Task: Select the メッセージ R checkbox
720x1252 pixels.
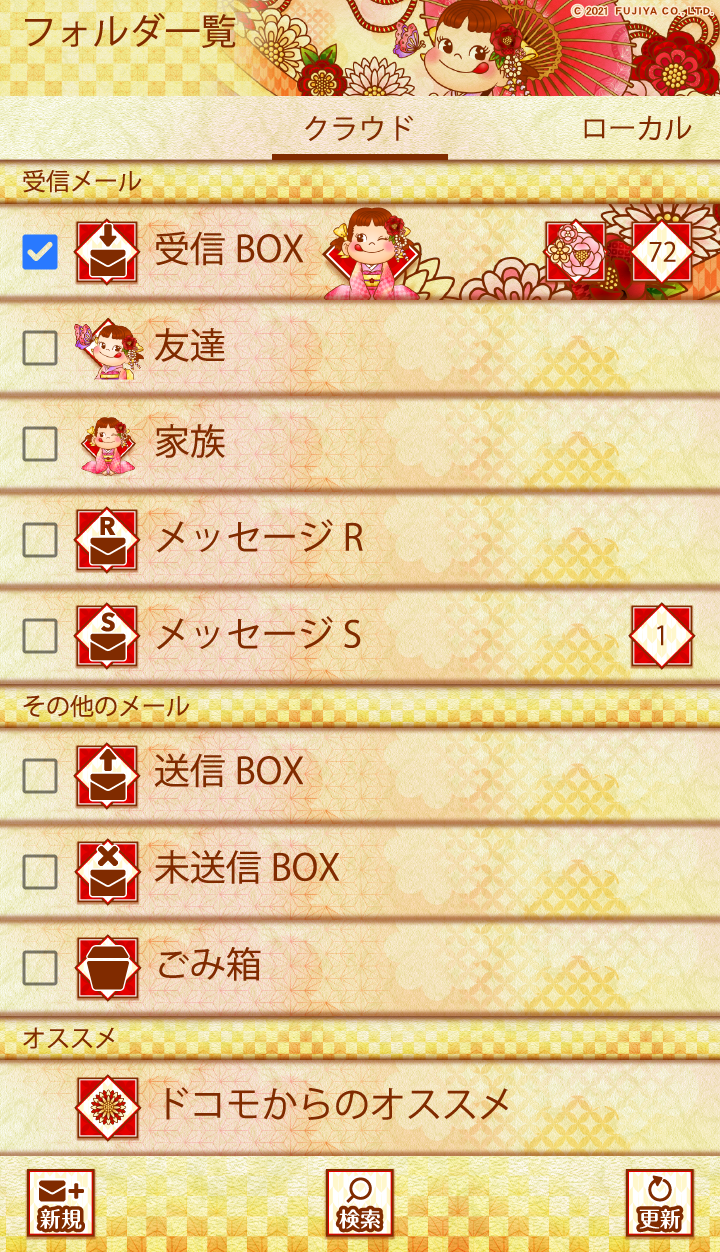Action: point(40,540)
